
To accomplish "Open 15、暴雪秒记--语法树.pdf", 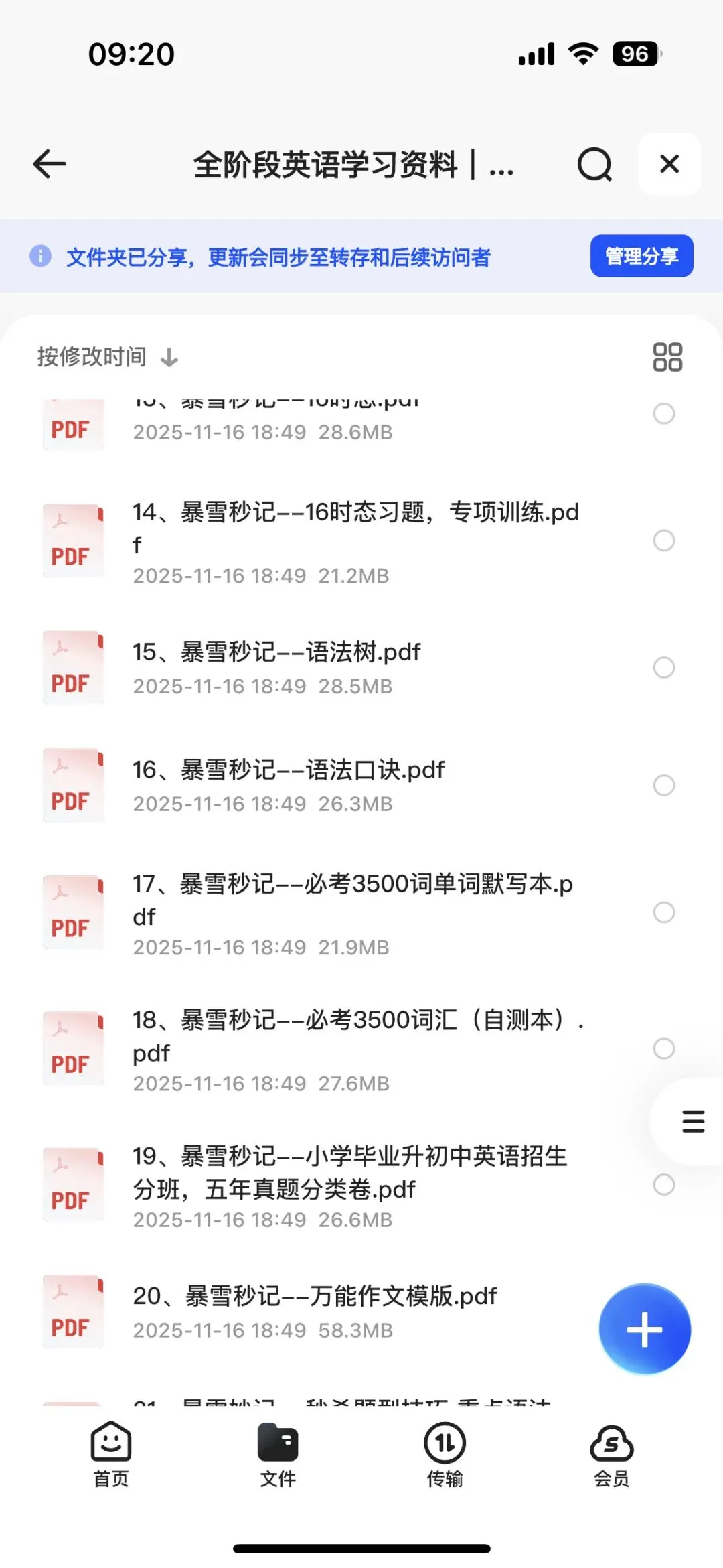I will 276,652.
